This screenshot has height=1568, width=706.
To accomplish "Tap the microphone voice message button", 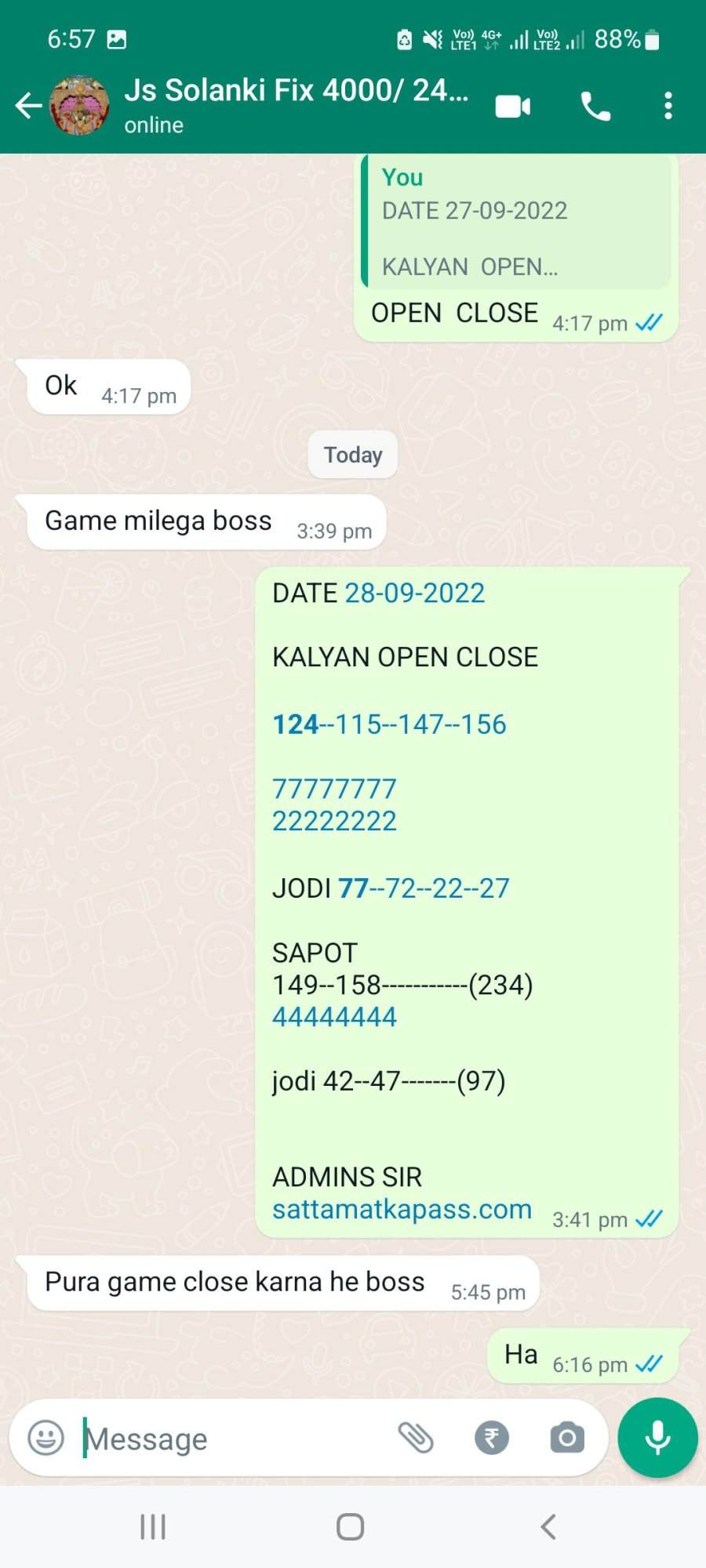I will tap(657, 1438).
